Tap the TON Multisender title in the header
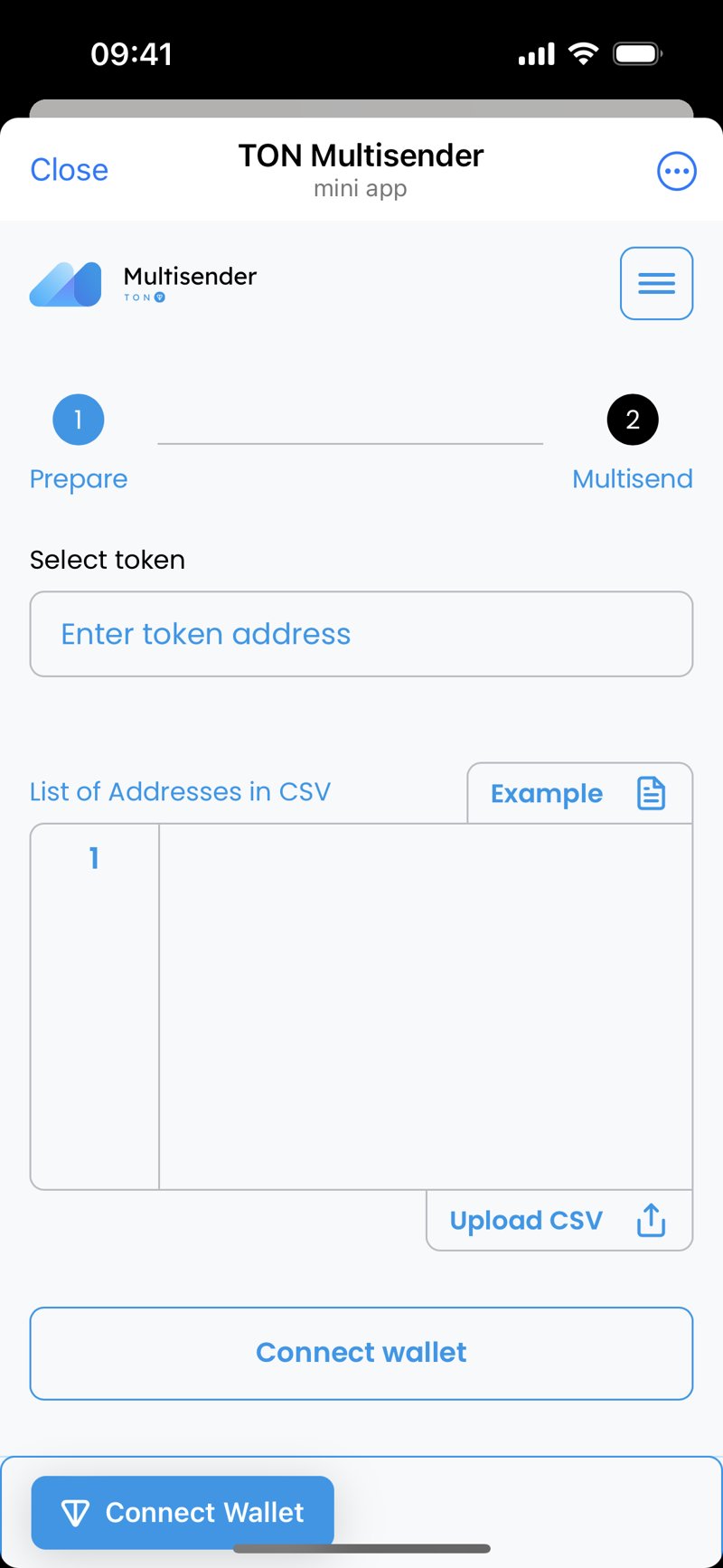 361,156
